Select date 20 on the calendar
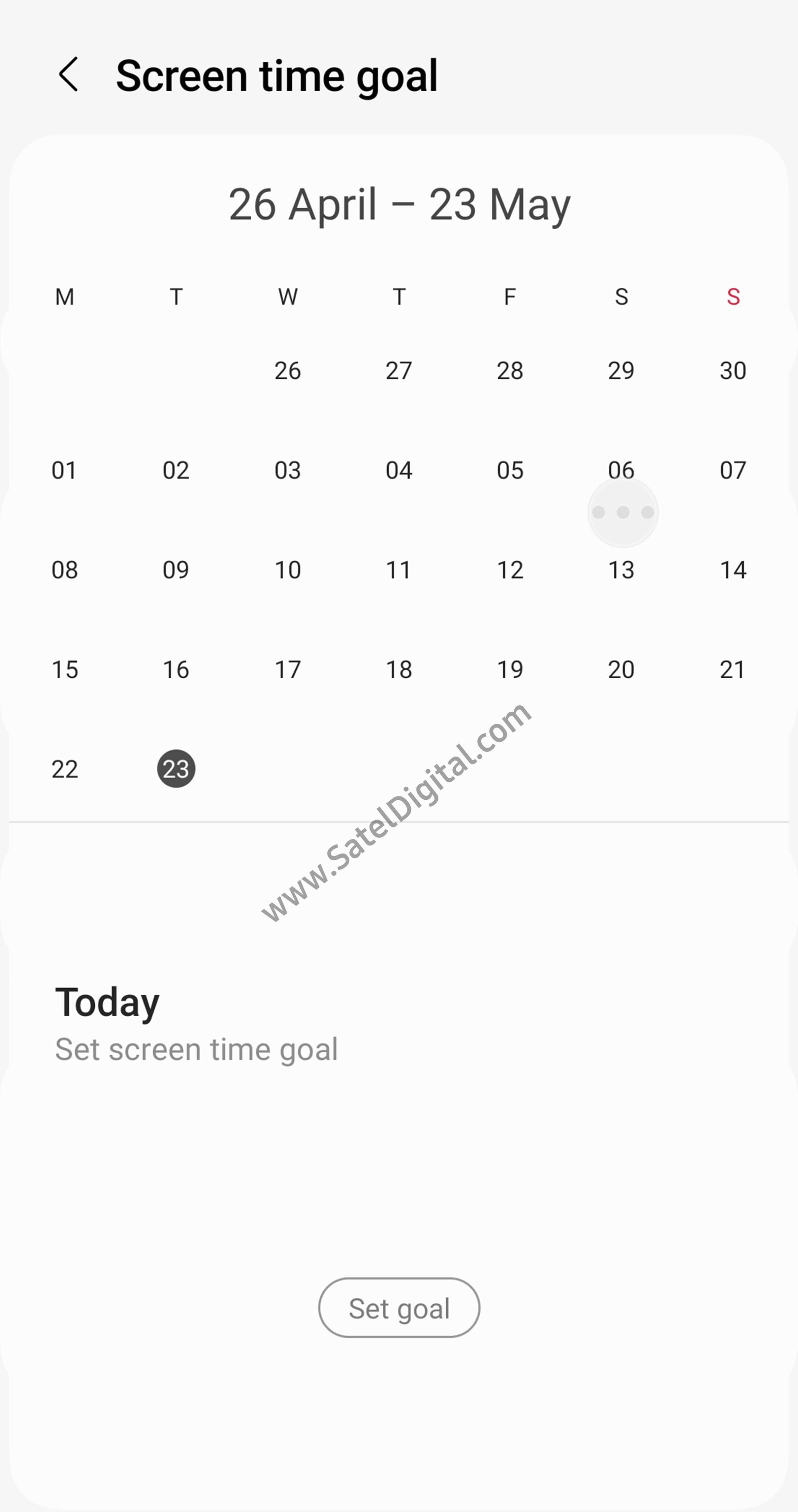The width and height of the screenshot is (798, 1512). tap(621, 670)
